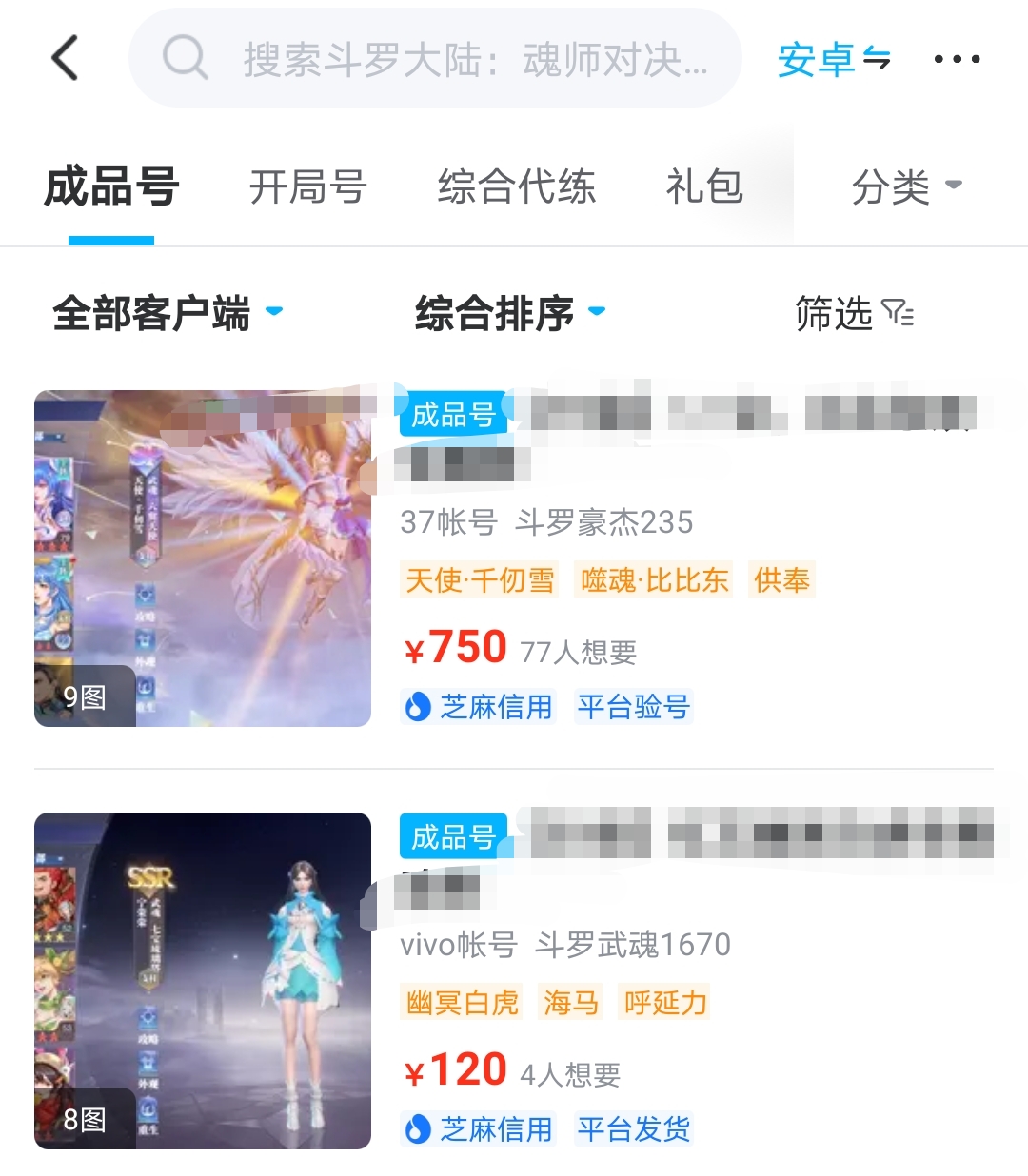1028x1176 pixels.
Task: Open the 筛选 filter options
Action: coord(854,313)
